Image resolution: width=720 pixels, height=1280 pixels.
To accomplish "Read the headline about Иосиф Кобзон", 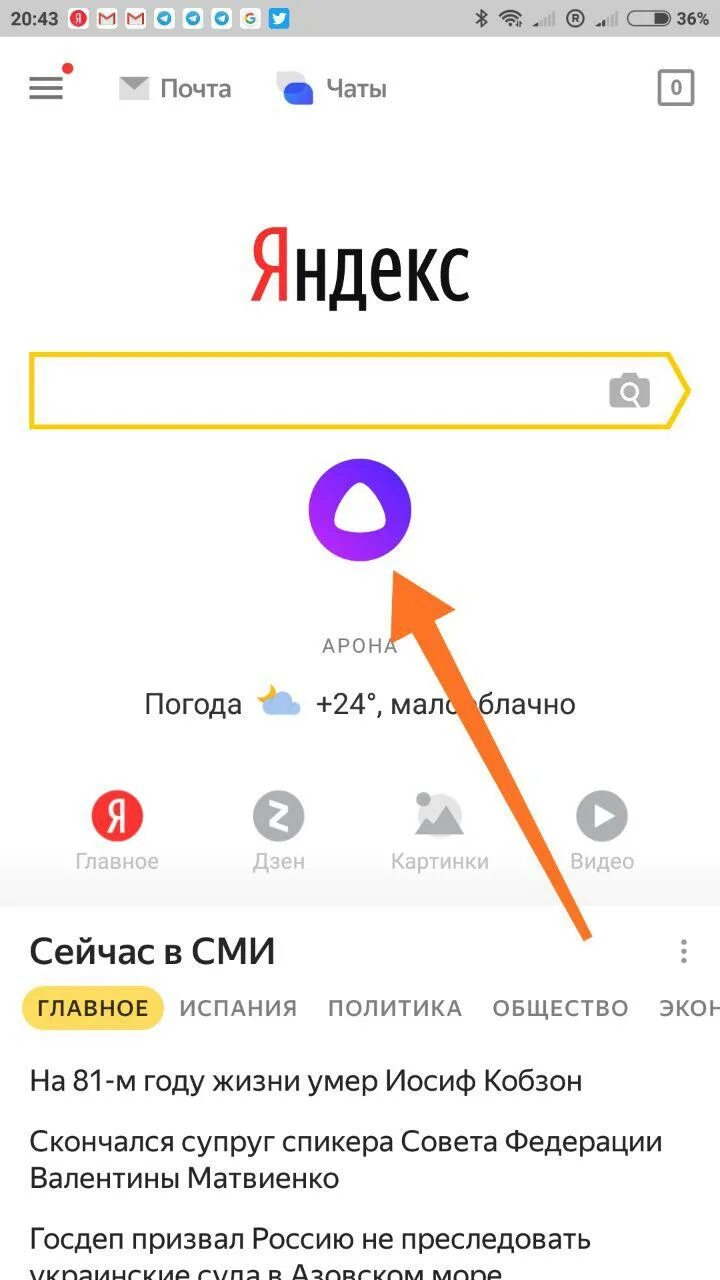I will click(x=306, y=1081).
